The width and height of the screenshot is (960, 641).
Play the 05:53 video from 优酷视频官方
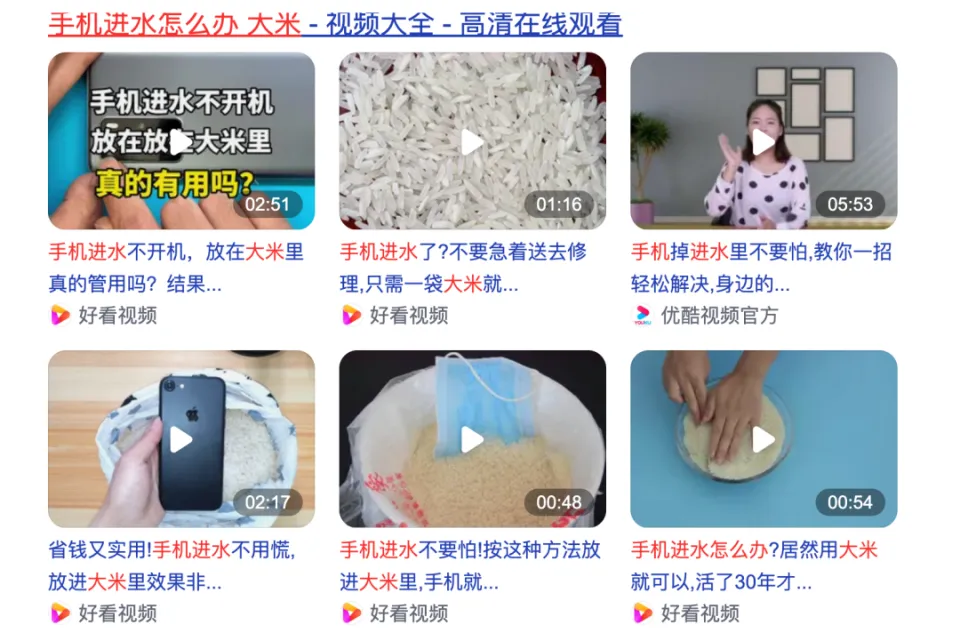pos(763,141)
